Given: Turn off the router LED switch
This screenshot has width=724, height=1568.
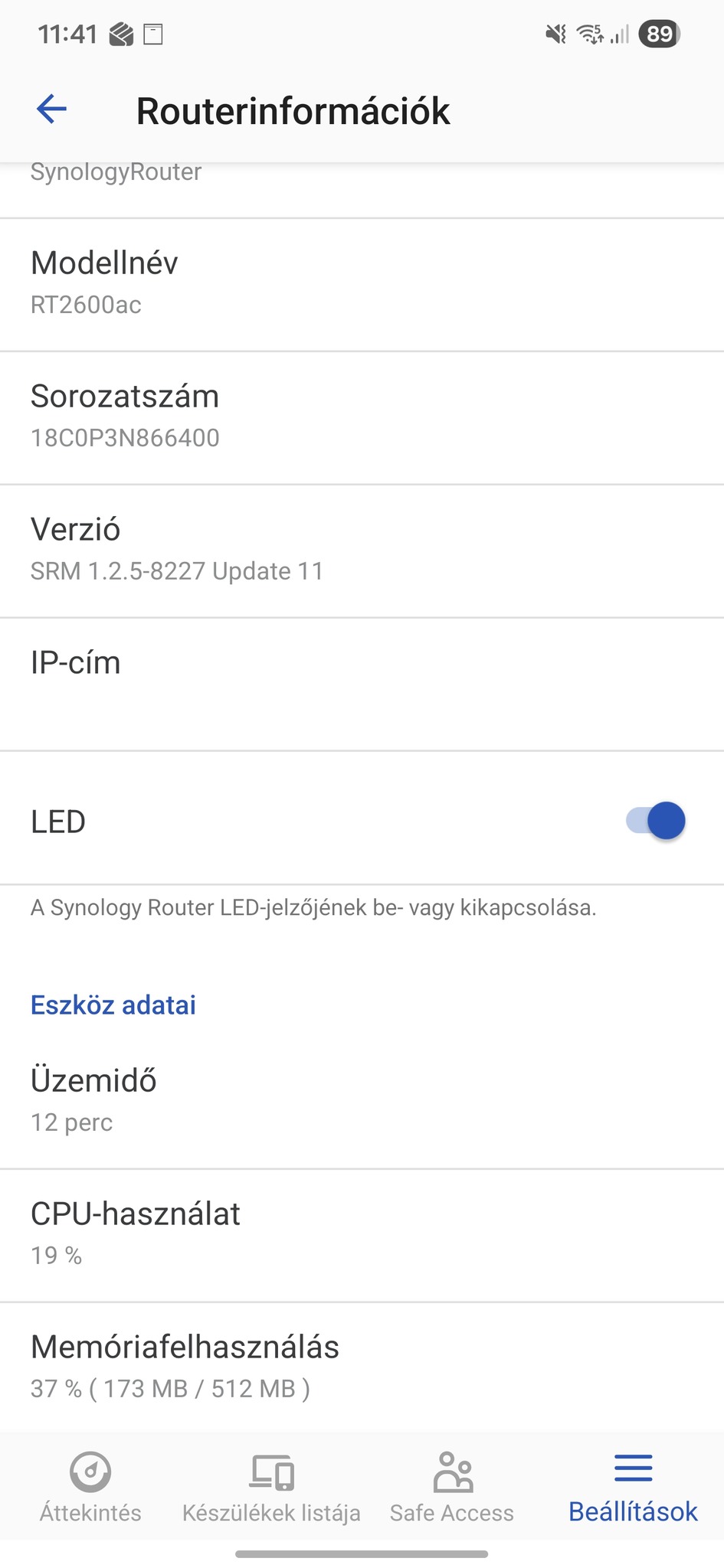Looking at the screenshot, I should pyautogui.click(x=656, y=821).
